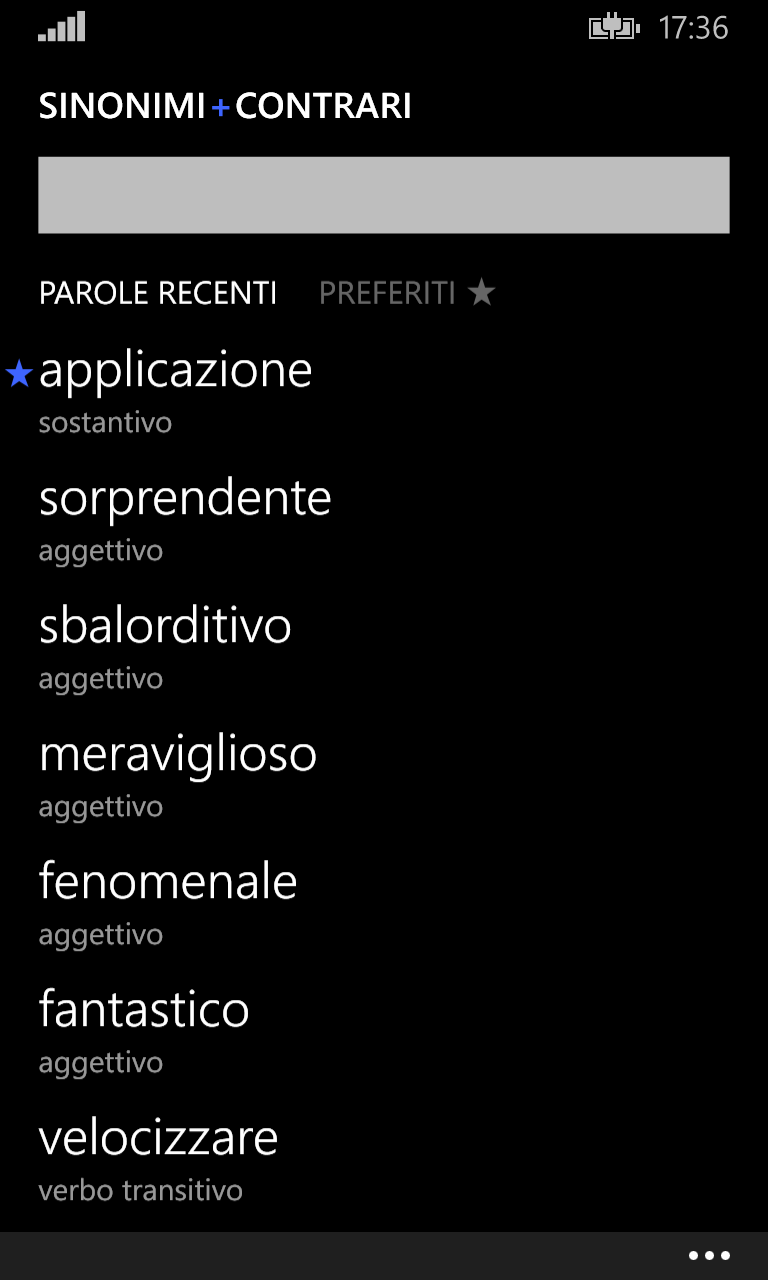Expand the three-dot app bar menu
Screen dimensions: 768x1280
pyautogui.click(x=709, y=1256)
